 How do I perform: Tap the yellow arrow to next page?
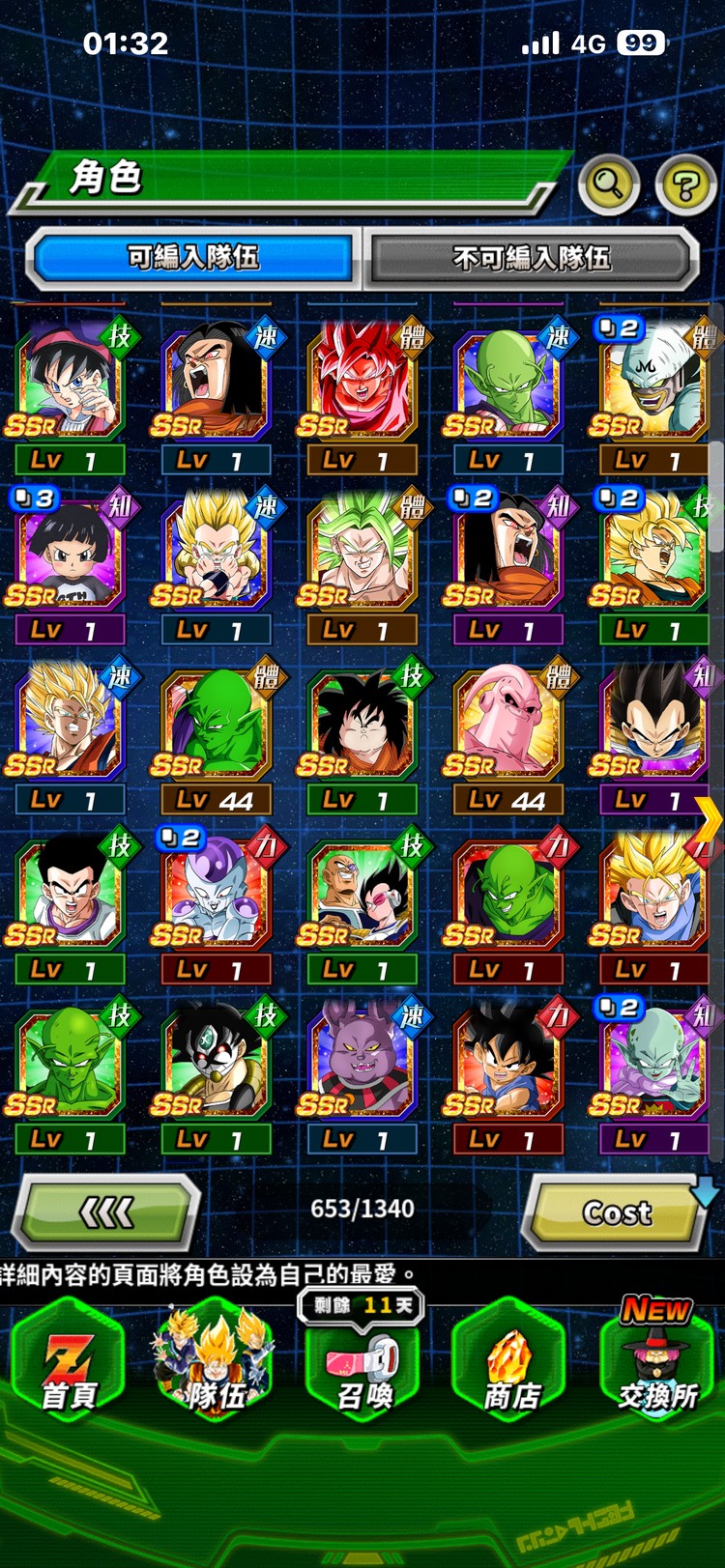coord(710,823)
